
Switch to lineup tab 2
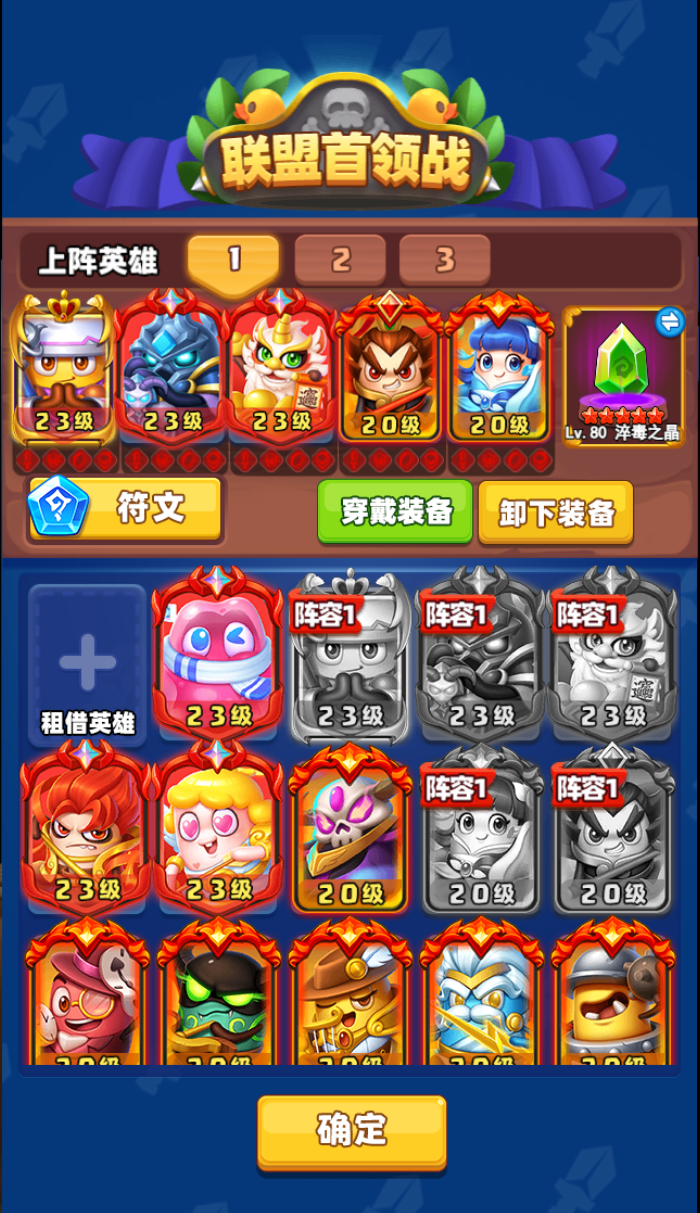(340, 261)
